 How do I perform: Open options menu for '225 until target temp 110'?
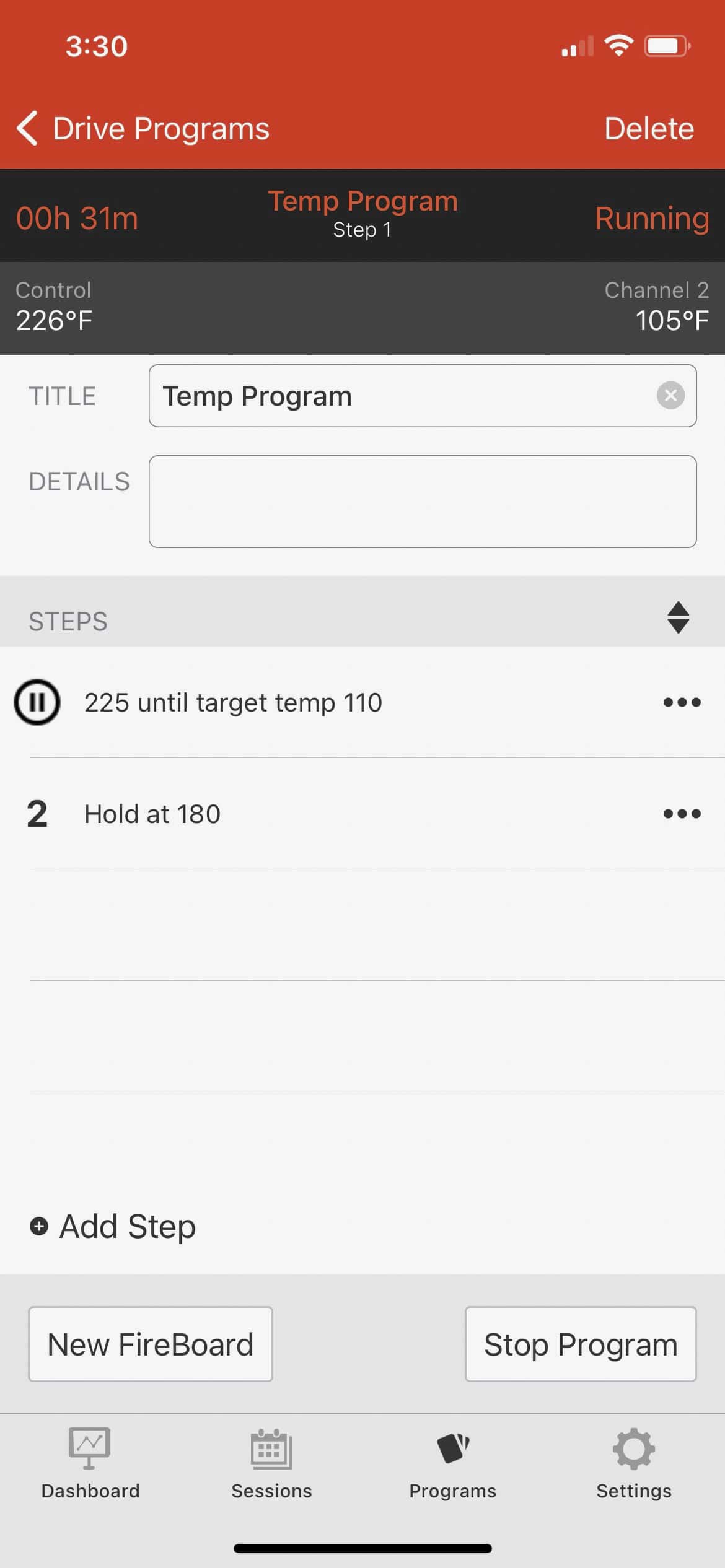click(680, 702)
